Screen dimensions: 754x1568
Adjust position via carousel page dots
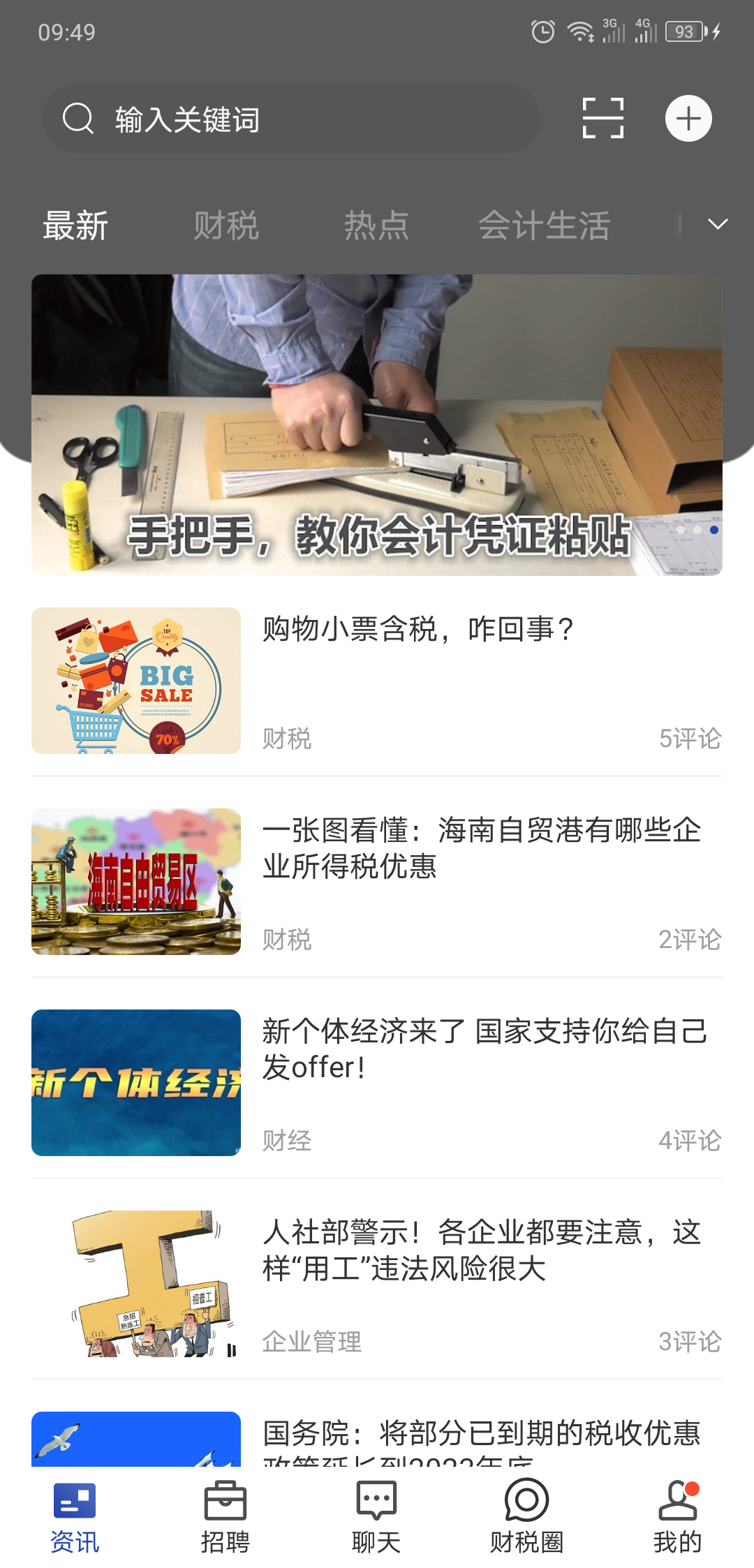[696, 531]
